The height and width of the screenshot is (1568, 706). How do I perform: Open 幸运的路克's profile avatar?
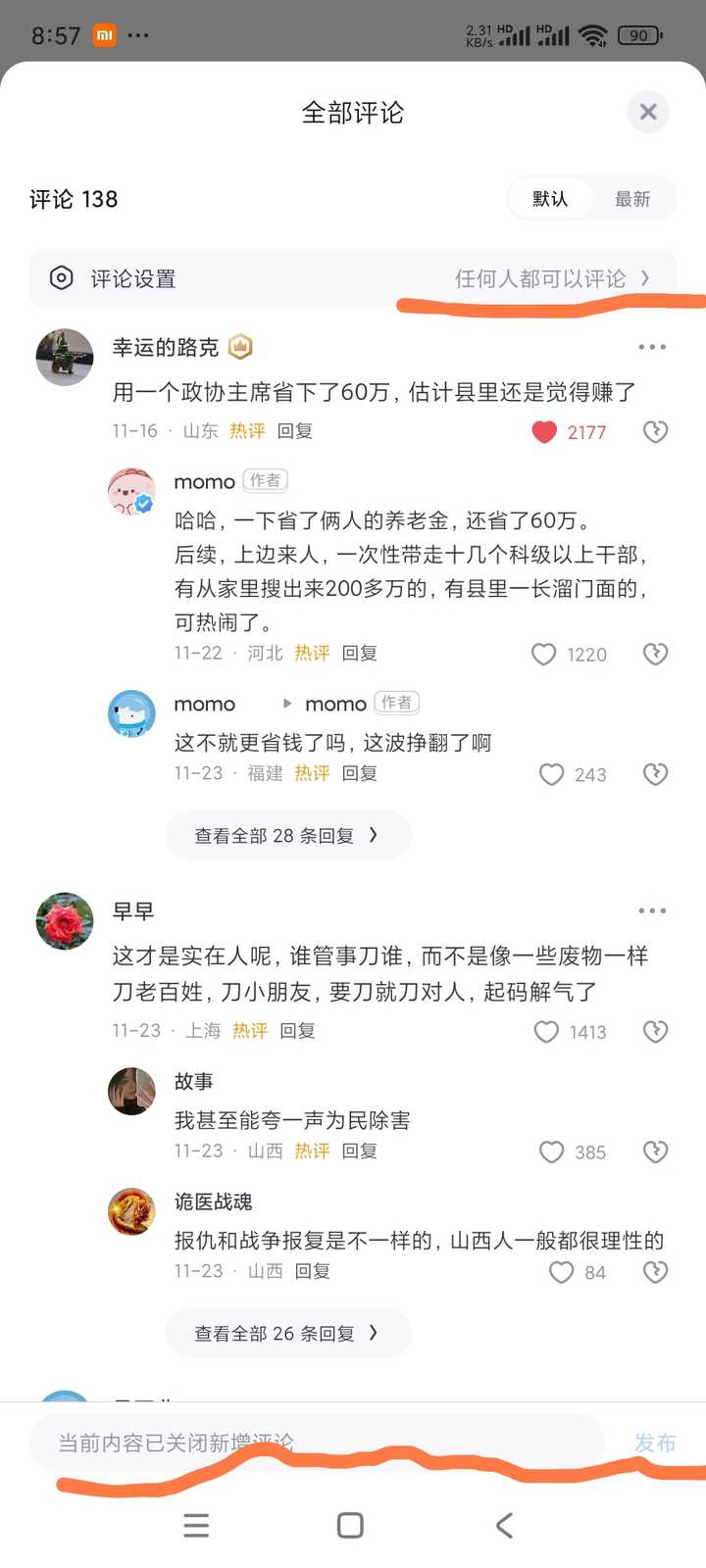65,357
